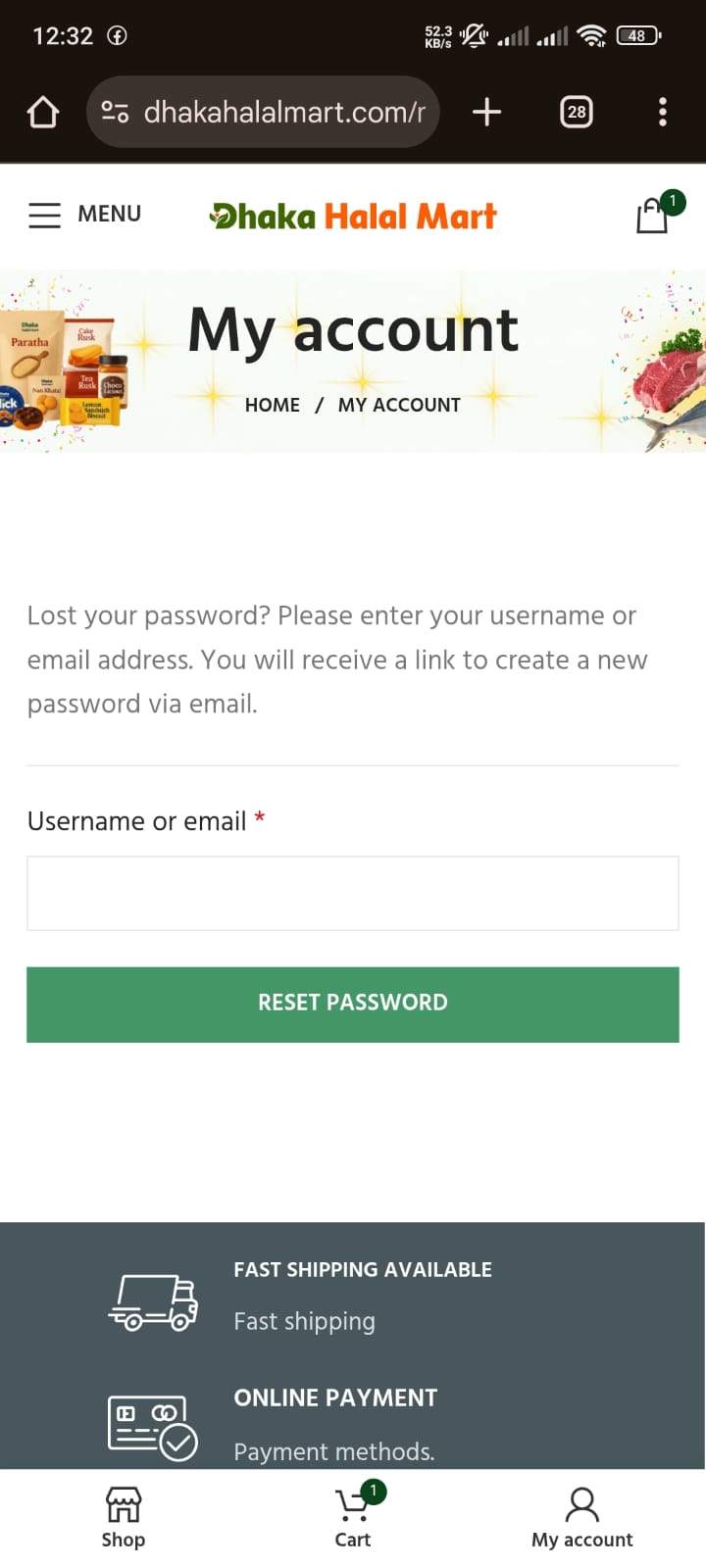Go to the My account tab
This screenshot has height=1568, width=706.
[x=581, y=1517]
